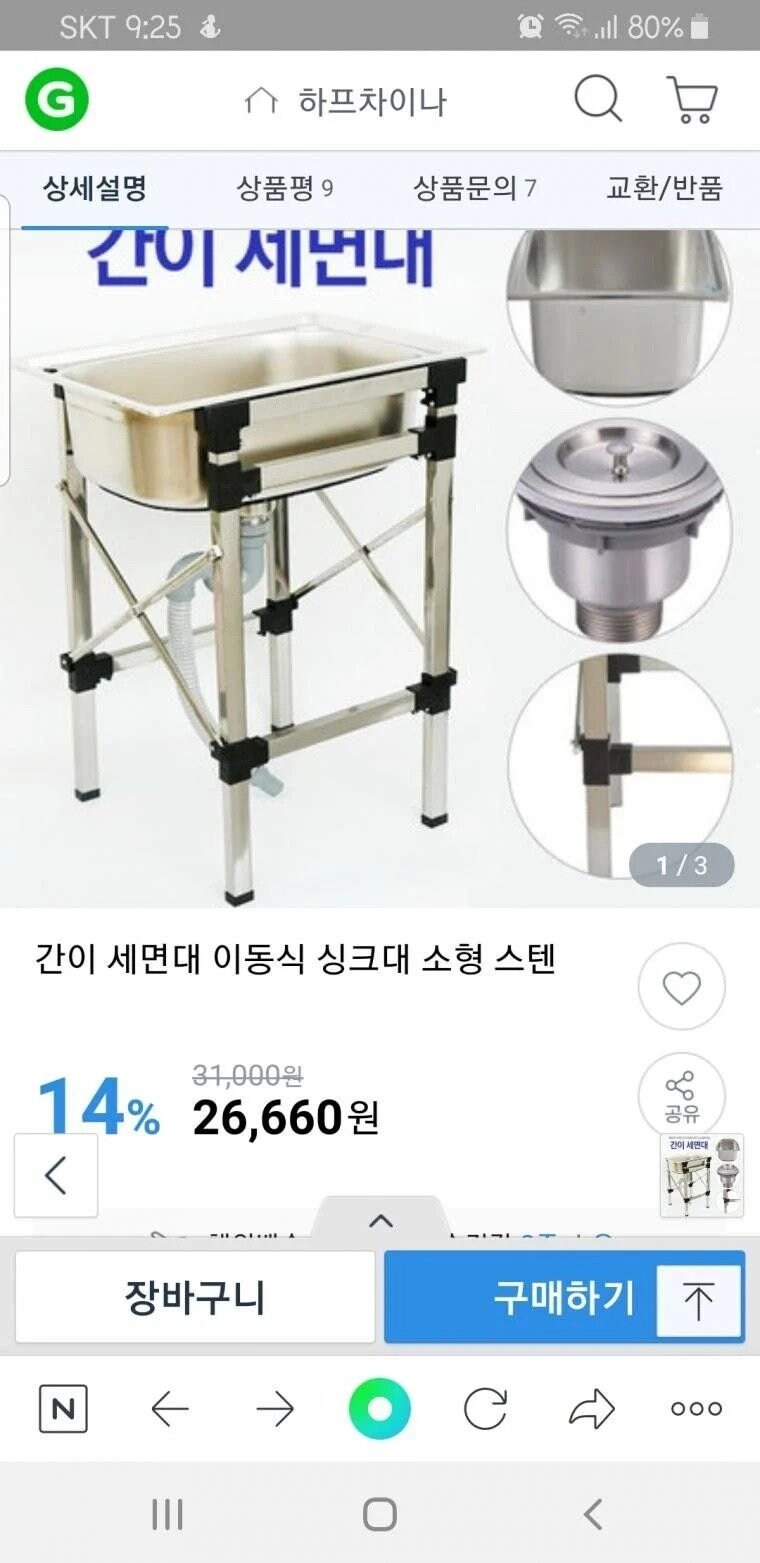The width and height of the screenshot is (760, 1563).
Task: Open Naver home via the N icon
Action: pyautogui.click(x=62, y=1407)
